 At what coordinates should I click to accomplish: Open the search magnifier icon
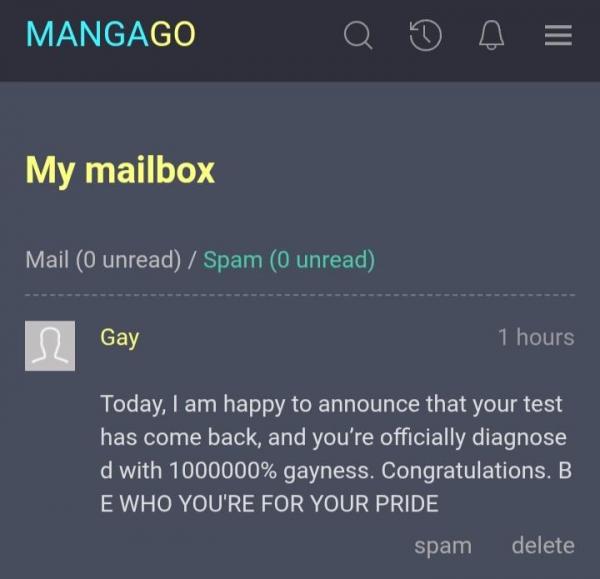tap(357, 36)
